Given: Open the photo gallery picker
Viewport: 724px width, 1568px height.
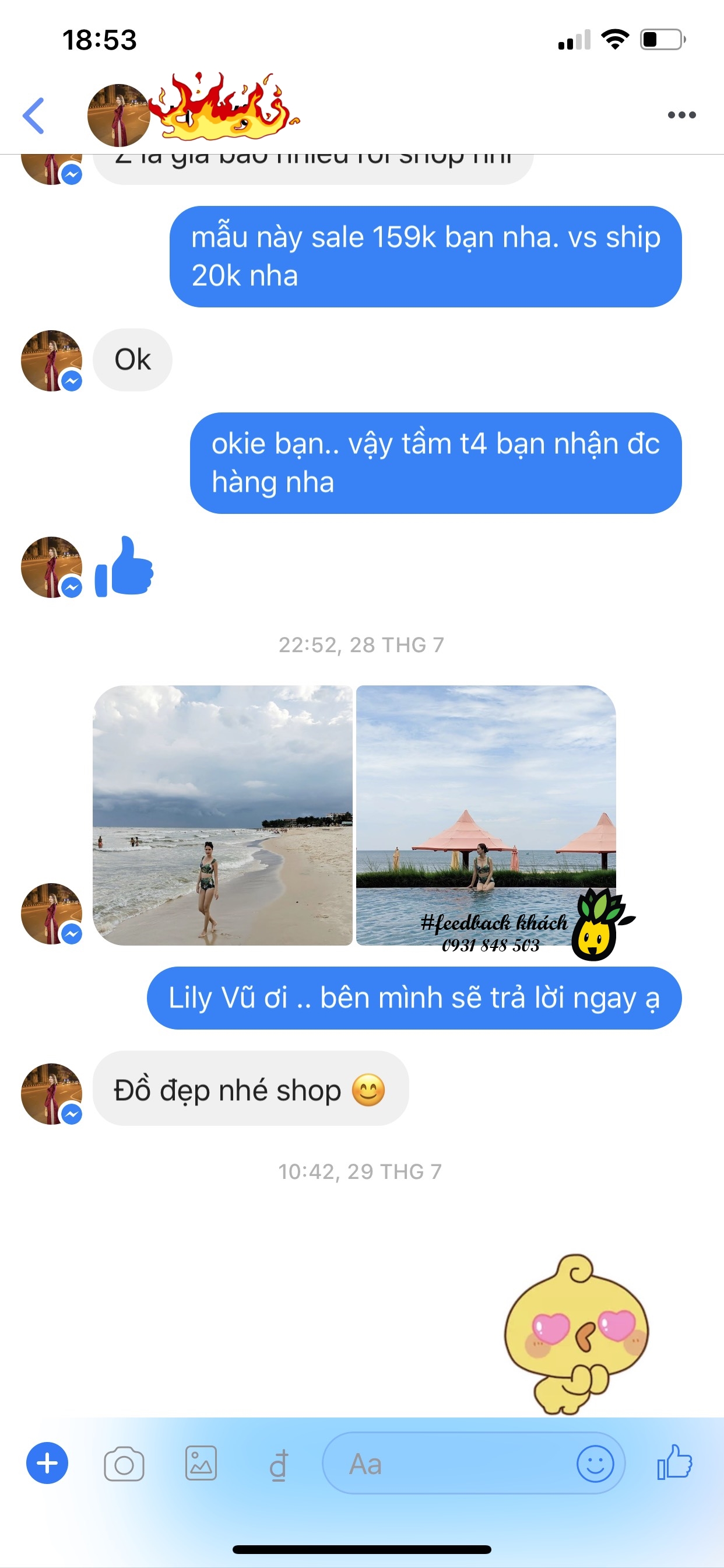Looking at the screenshot, I should (201, 1464).
